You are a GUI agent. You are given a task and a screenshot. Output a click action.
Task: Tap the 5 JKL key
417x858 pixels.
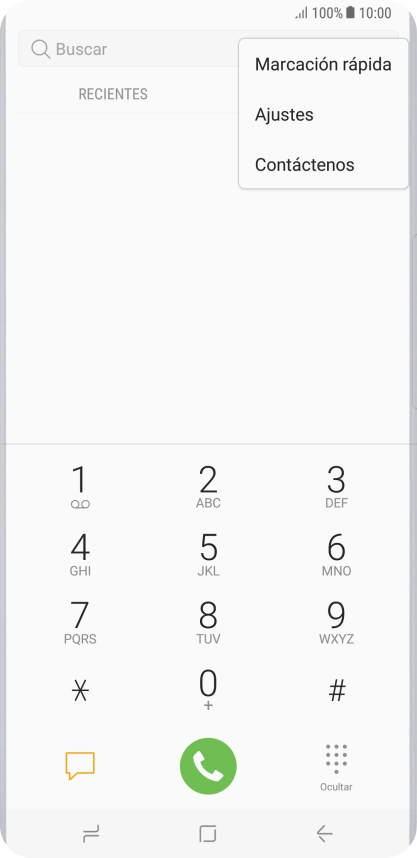point(208,554)
